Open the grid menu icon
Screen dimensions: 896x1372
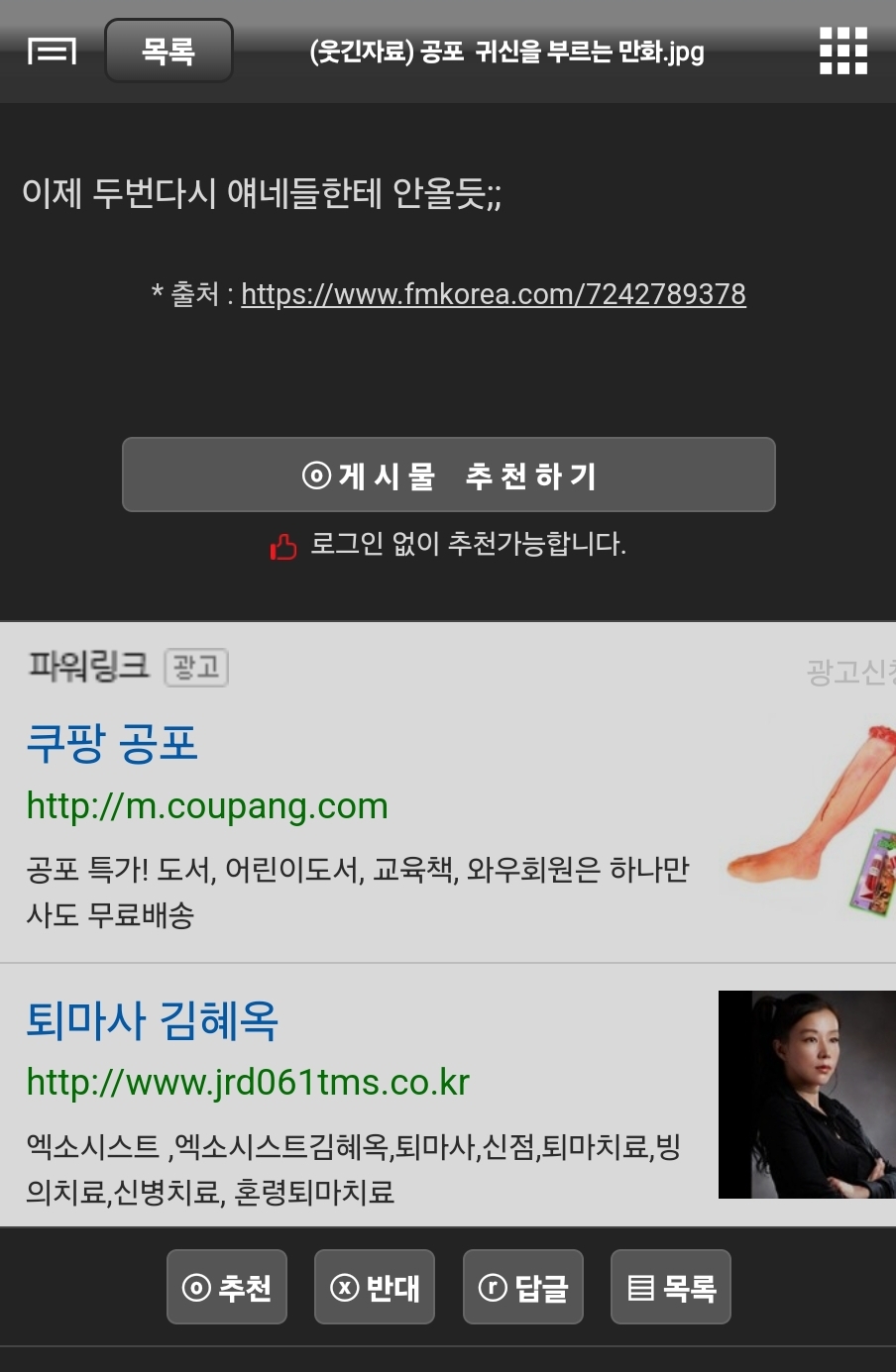tap(843, 51)
